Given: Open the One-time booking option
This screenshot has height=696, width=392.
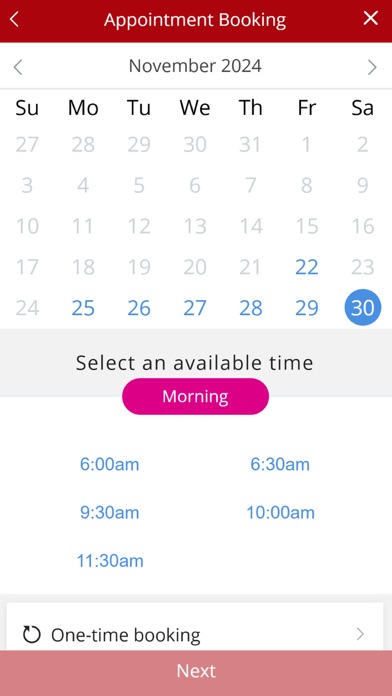Looking at the screenshot, I should point(195,635).
